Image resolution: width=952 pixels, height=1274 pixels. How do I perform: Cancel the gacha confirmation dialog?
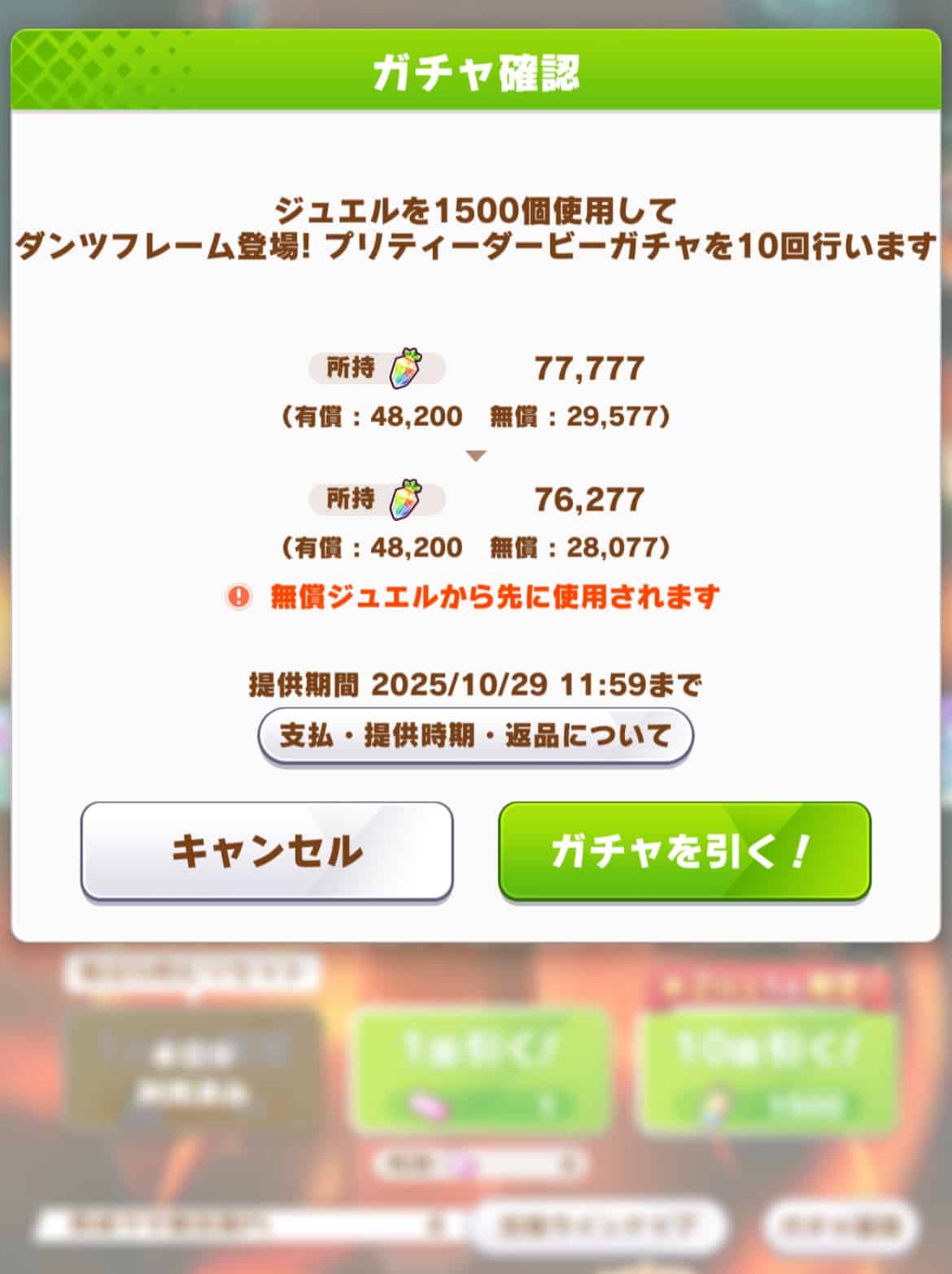tap(266, 851)
